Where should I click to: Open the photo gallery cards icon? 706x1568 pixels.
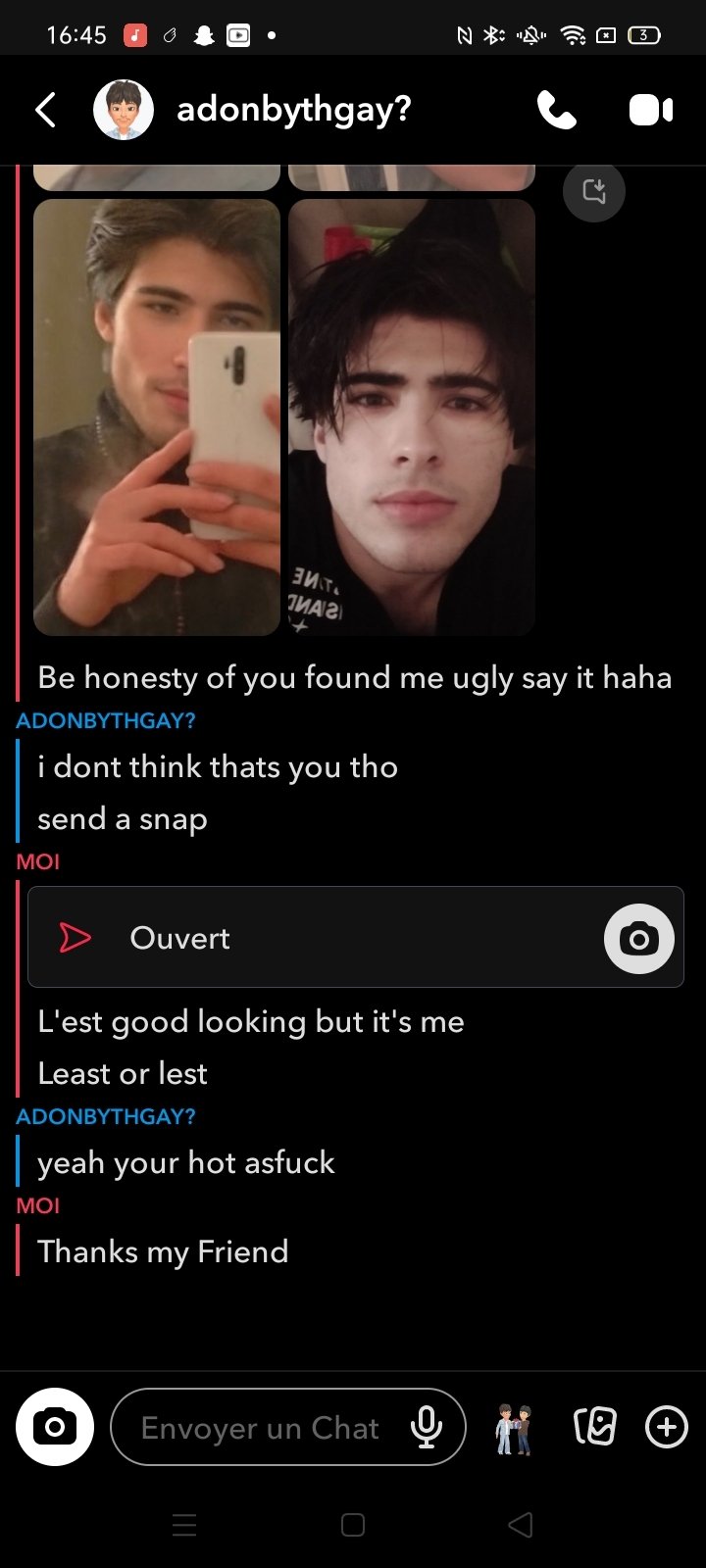pos(594,1427)
